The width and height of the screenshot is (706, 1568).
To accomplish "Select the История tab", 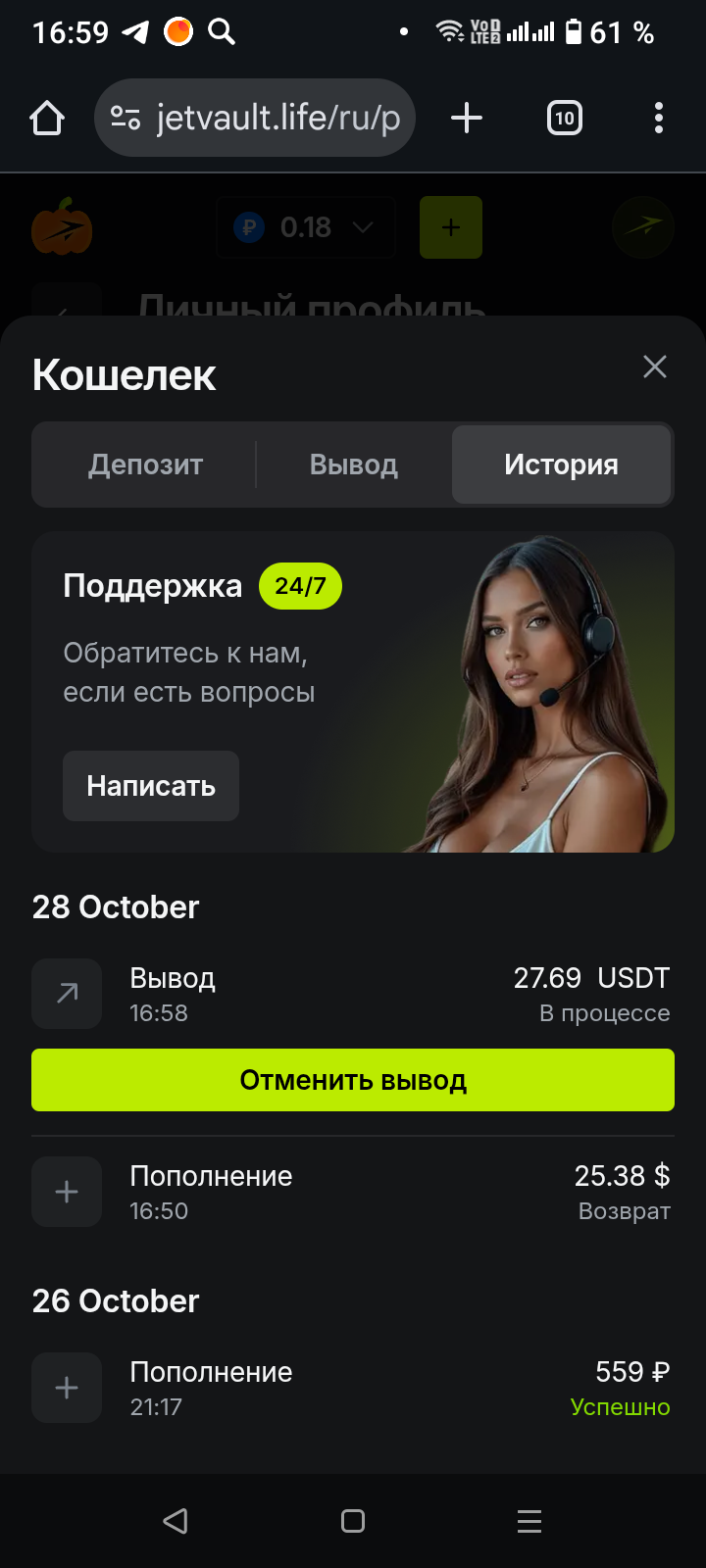I will [x=561, y=465].
